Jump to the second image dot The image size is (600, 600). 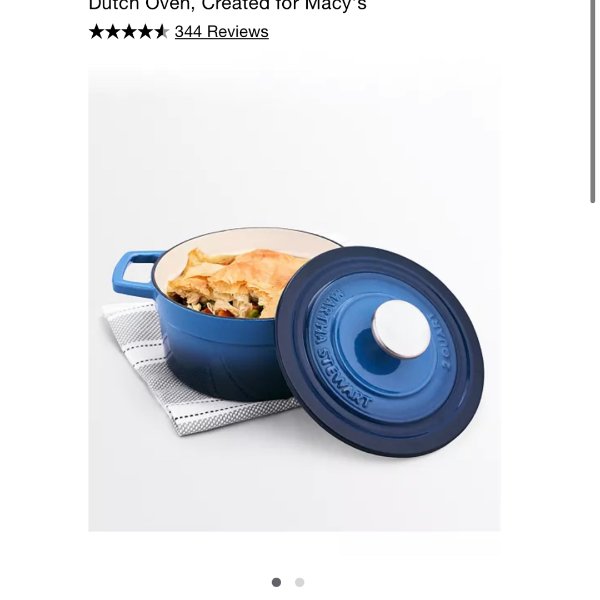299,582
